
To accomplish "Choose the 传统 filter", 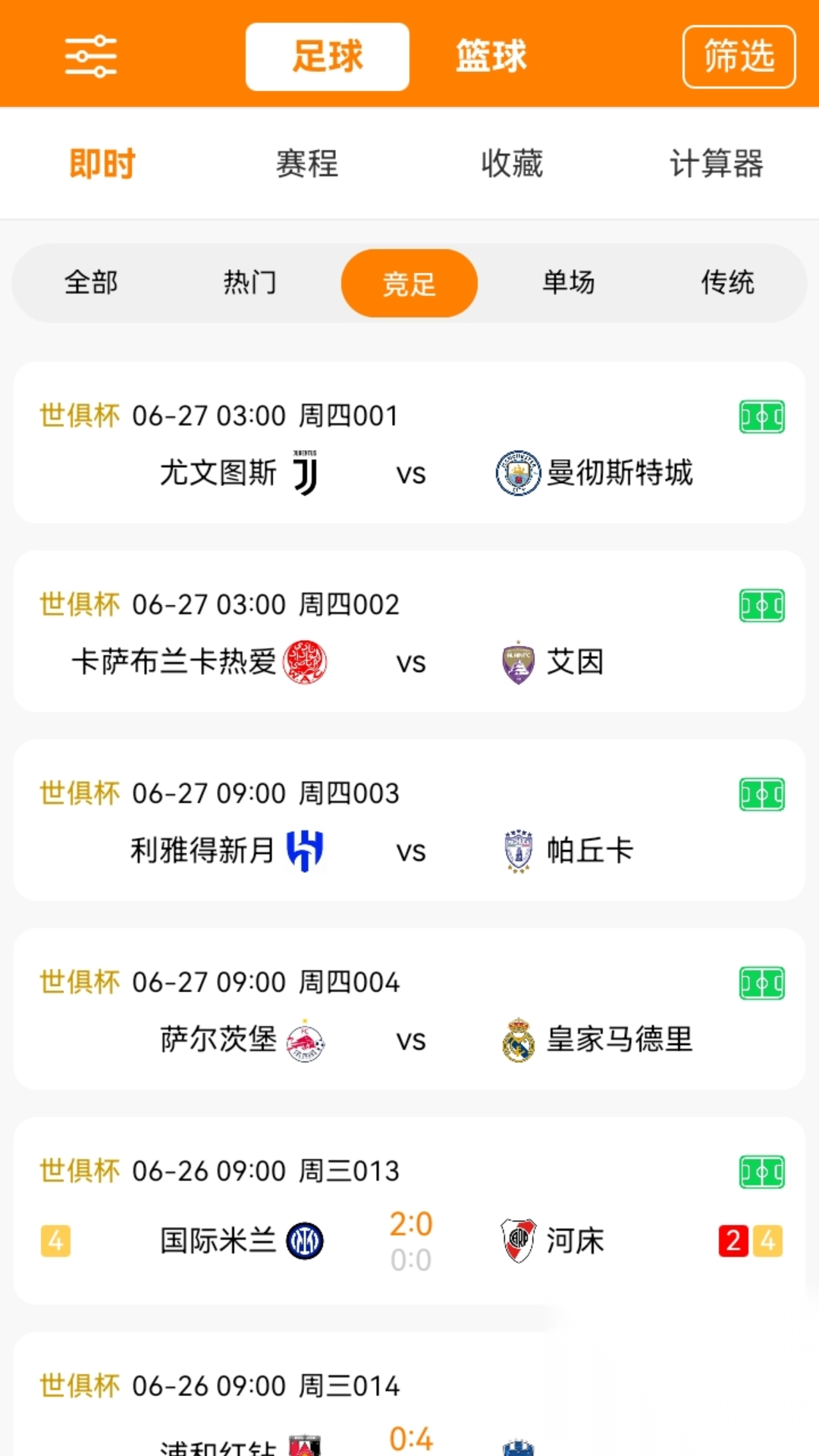I will [727, 283].
